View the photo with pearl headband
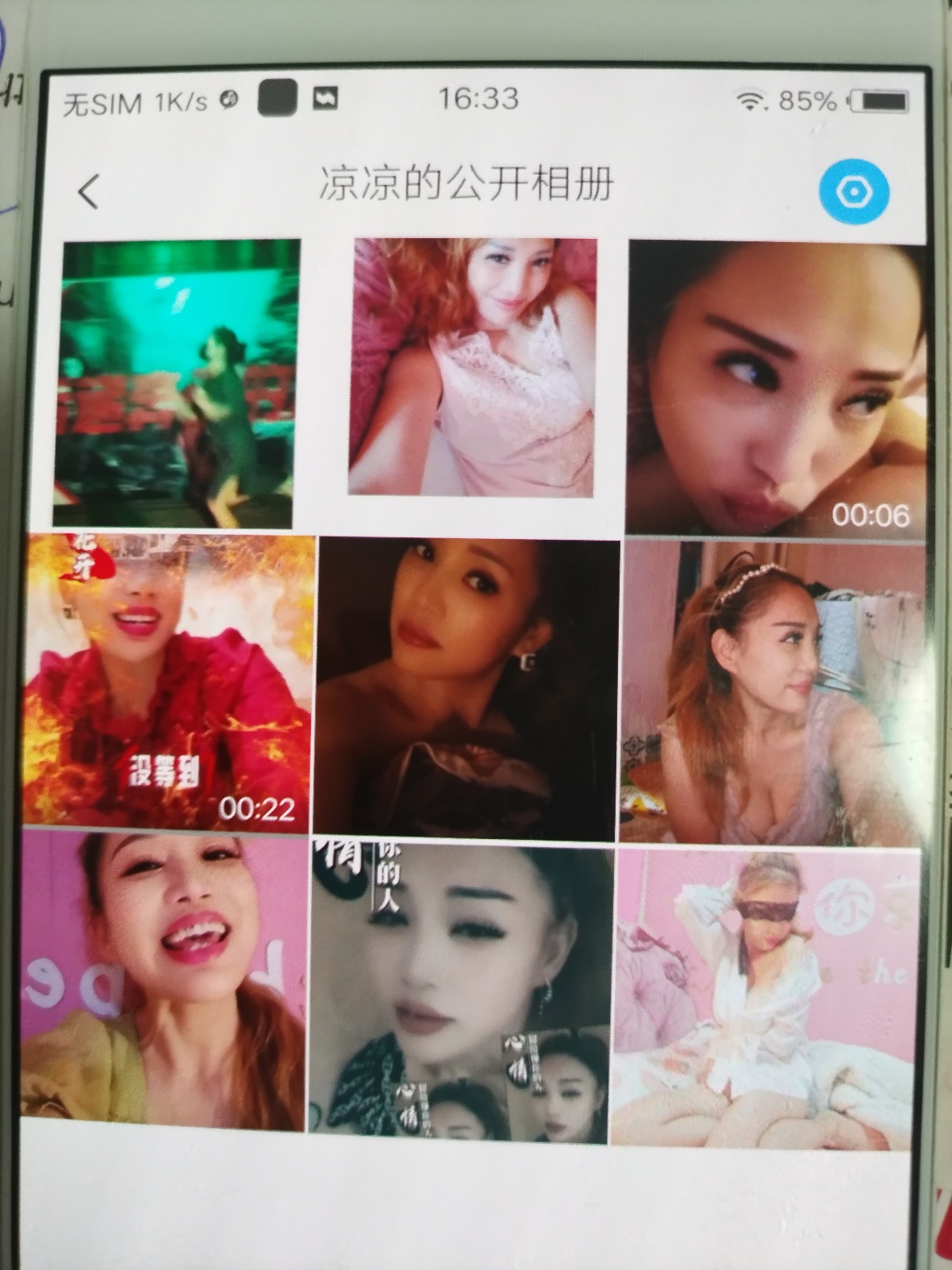 (771, 691)
